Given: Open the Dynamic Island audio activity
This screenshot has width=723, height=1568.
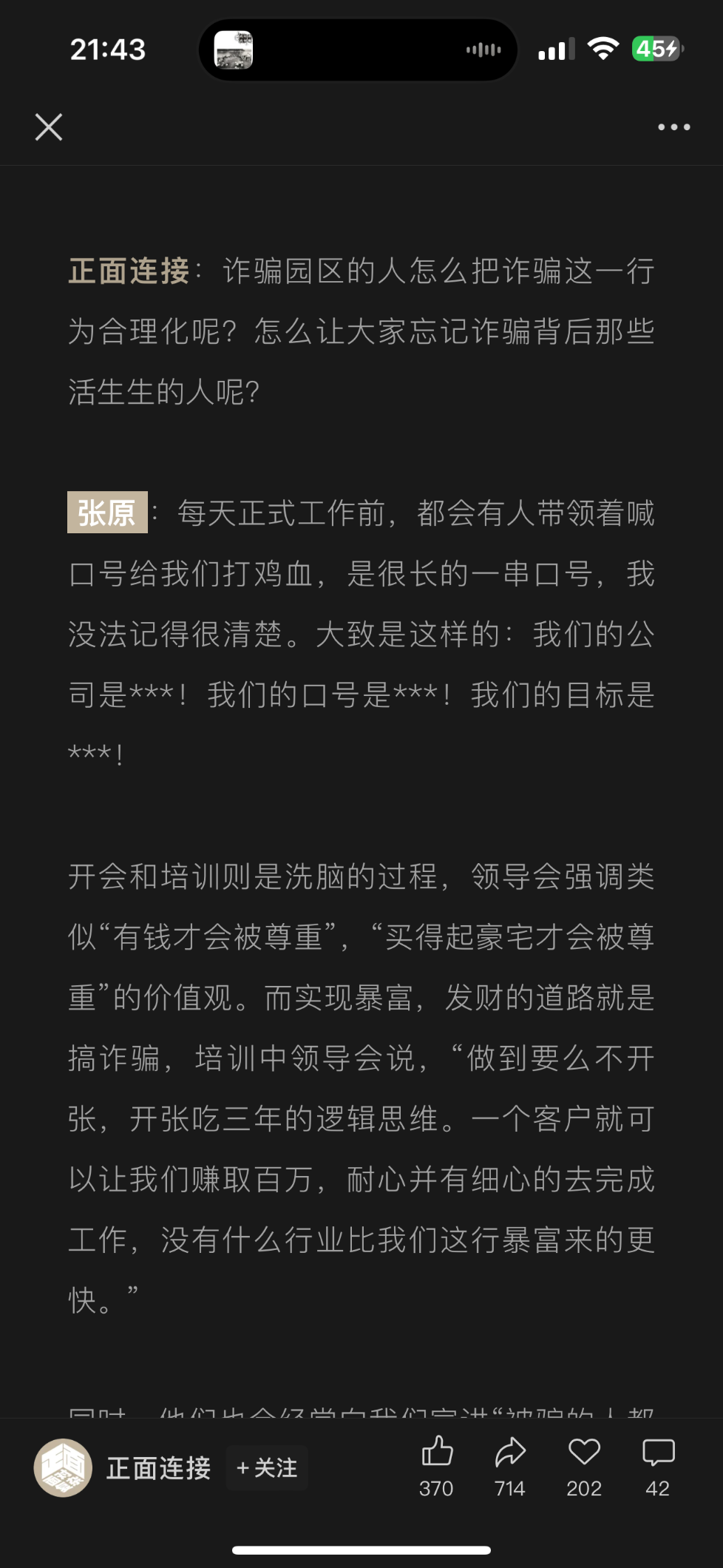Looking at the screenshot, I should pyautogui.click(x=358, y=50).
